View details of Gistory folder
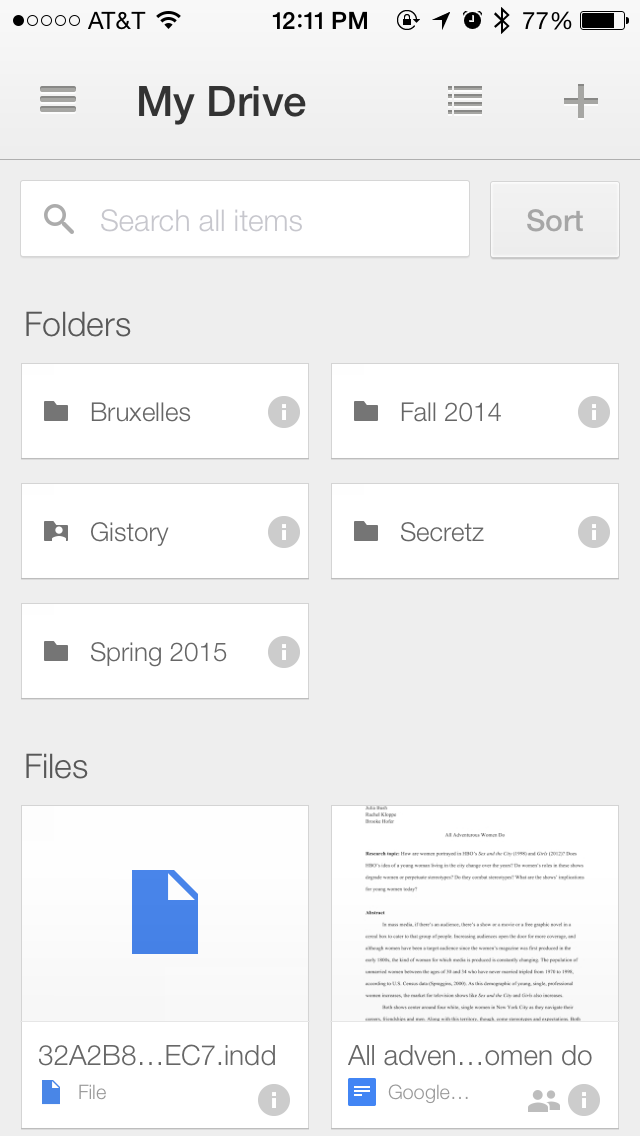This screenshot has width=640, height=1136. click(284, 532)
